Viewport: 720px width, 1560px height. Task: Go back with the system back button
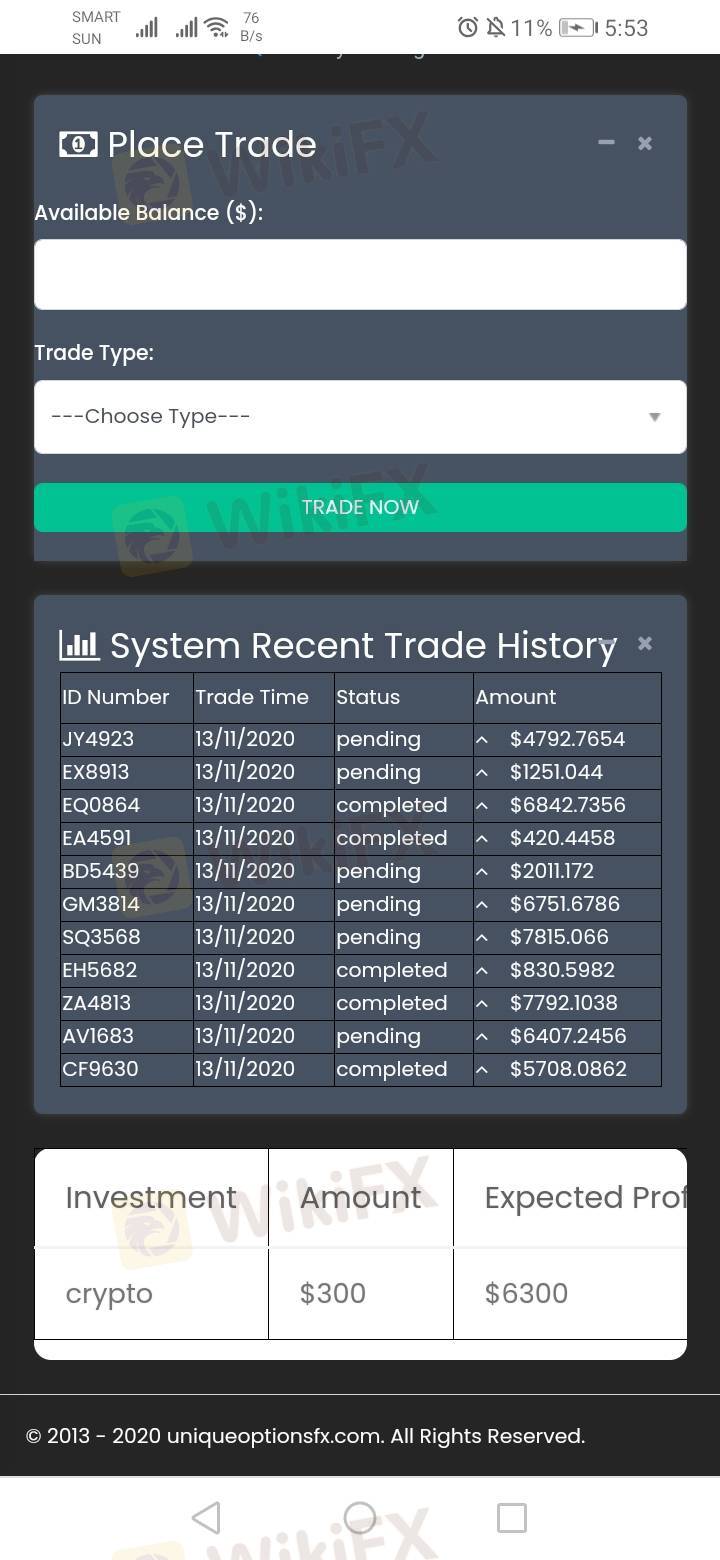click(x=206, y=1518)
